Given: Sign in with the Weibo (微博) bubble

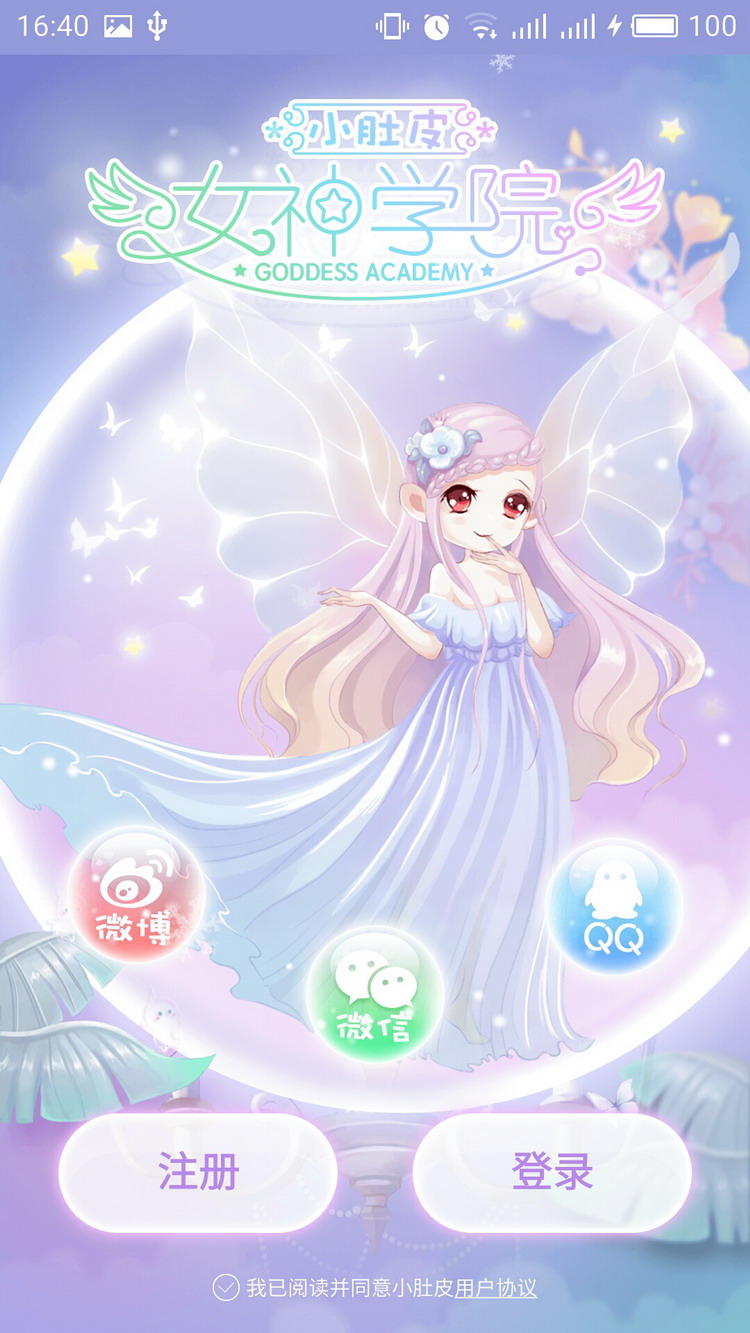Looking at the screenshot, I should click(x=136, y=895).
